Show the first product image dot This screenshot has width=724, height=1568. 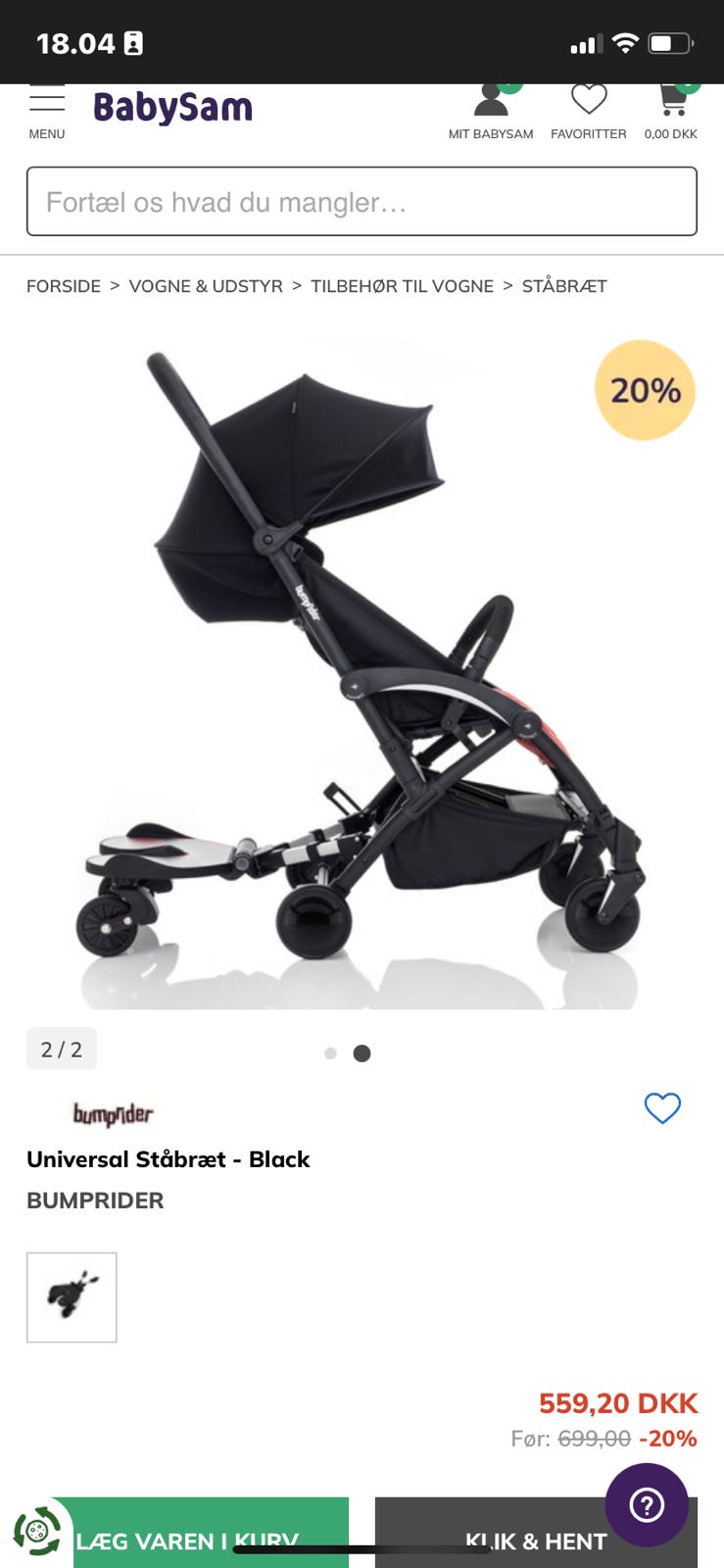coord(330,1053)
